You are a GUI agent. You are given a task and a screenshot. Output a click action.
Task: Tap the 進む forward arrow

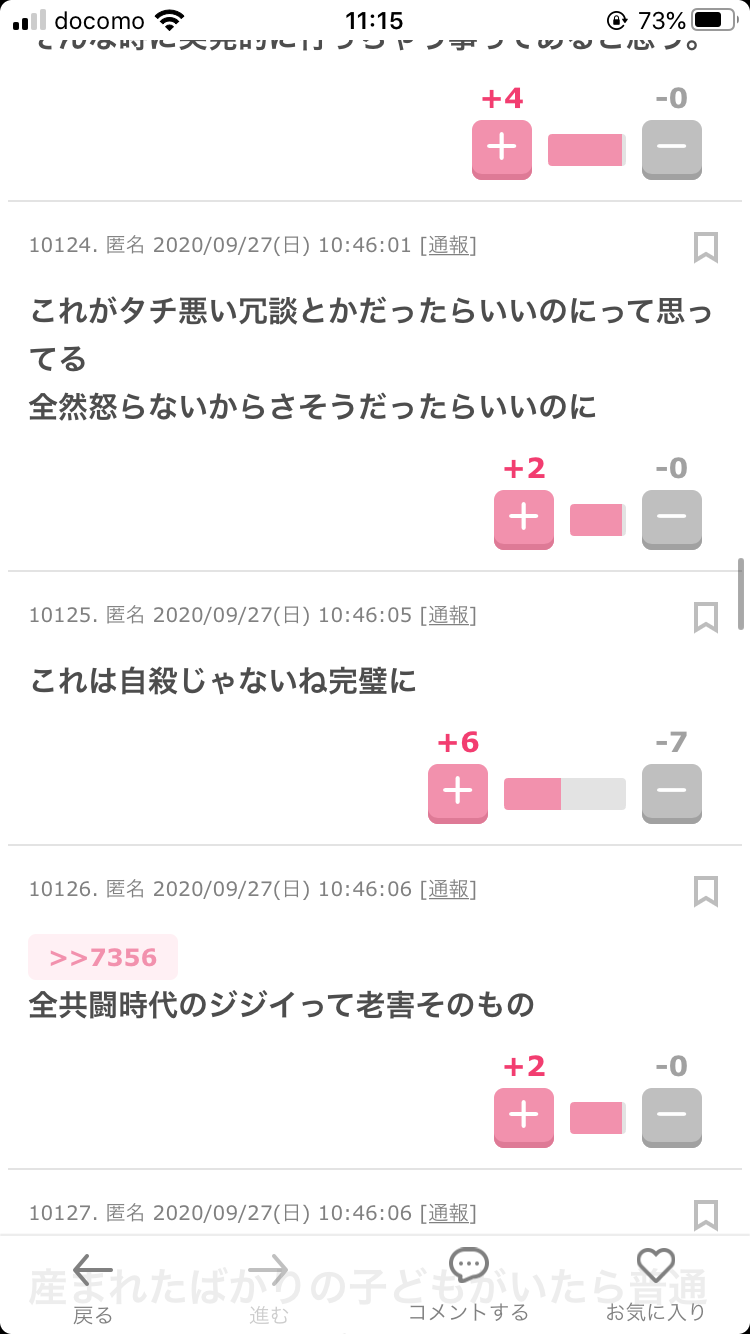click(268, 1286)
